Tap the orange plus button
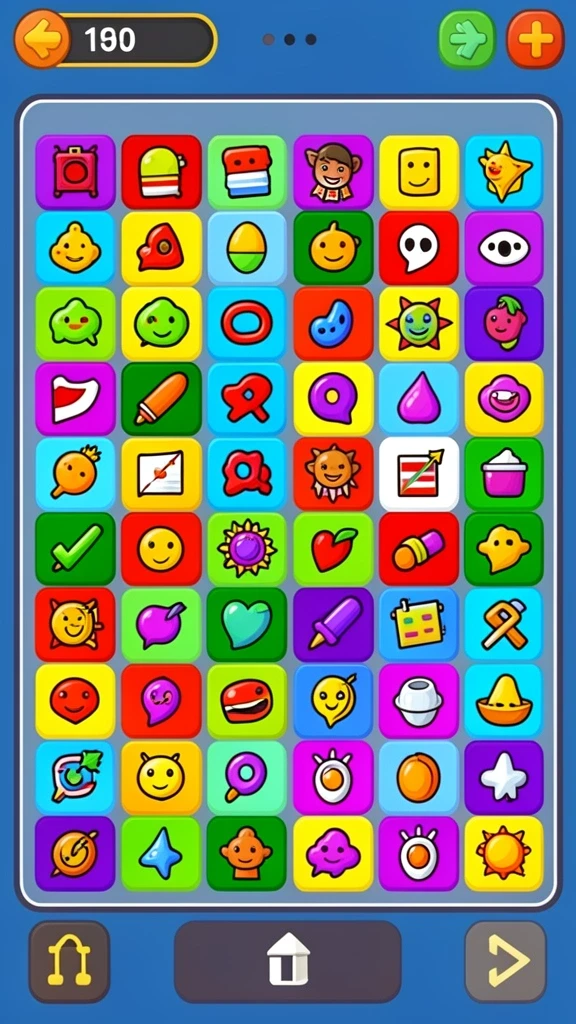This screenshot has width=576, height=1024. click(536, 39)
